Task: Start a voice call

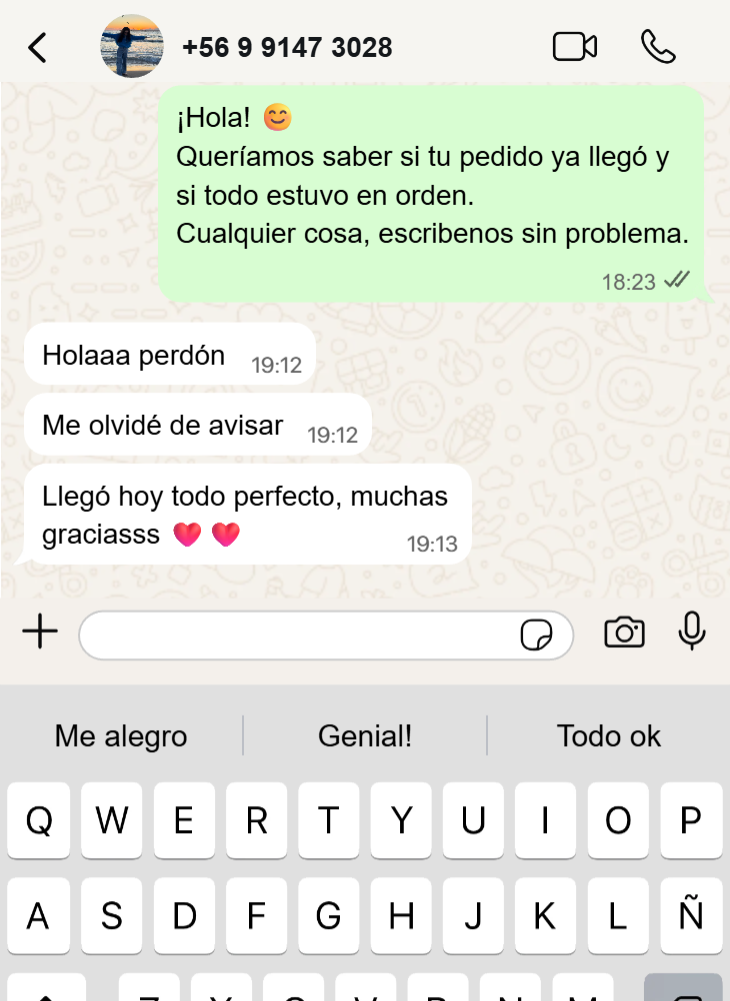Action: click(658, 47)
